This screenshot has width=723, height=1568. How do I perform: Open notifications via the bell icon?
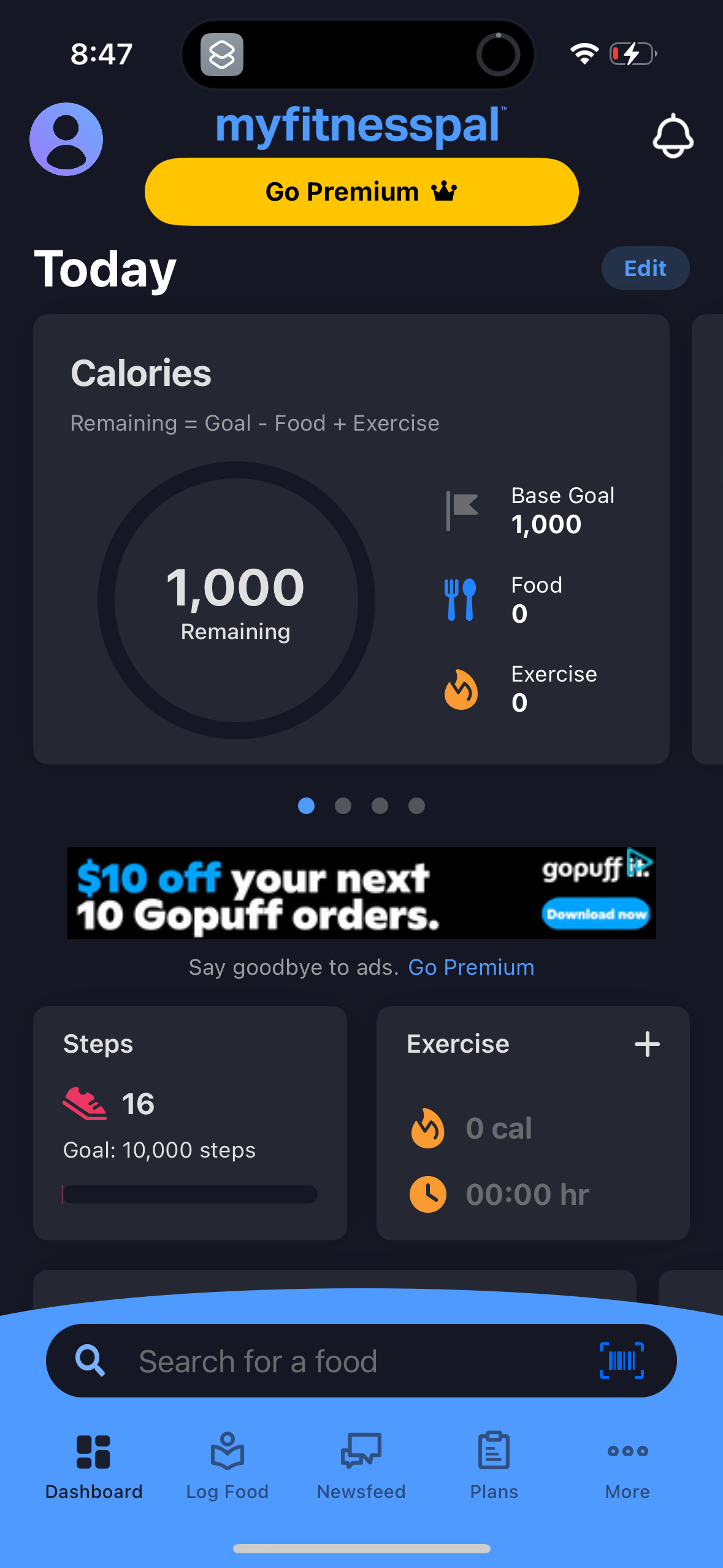pyautogui.click(x=673, y=136)
